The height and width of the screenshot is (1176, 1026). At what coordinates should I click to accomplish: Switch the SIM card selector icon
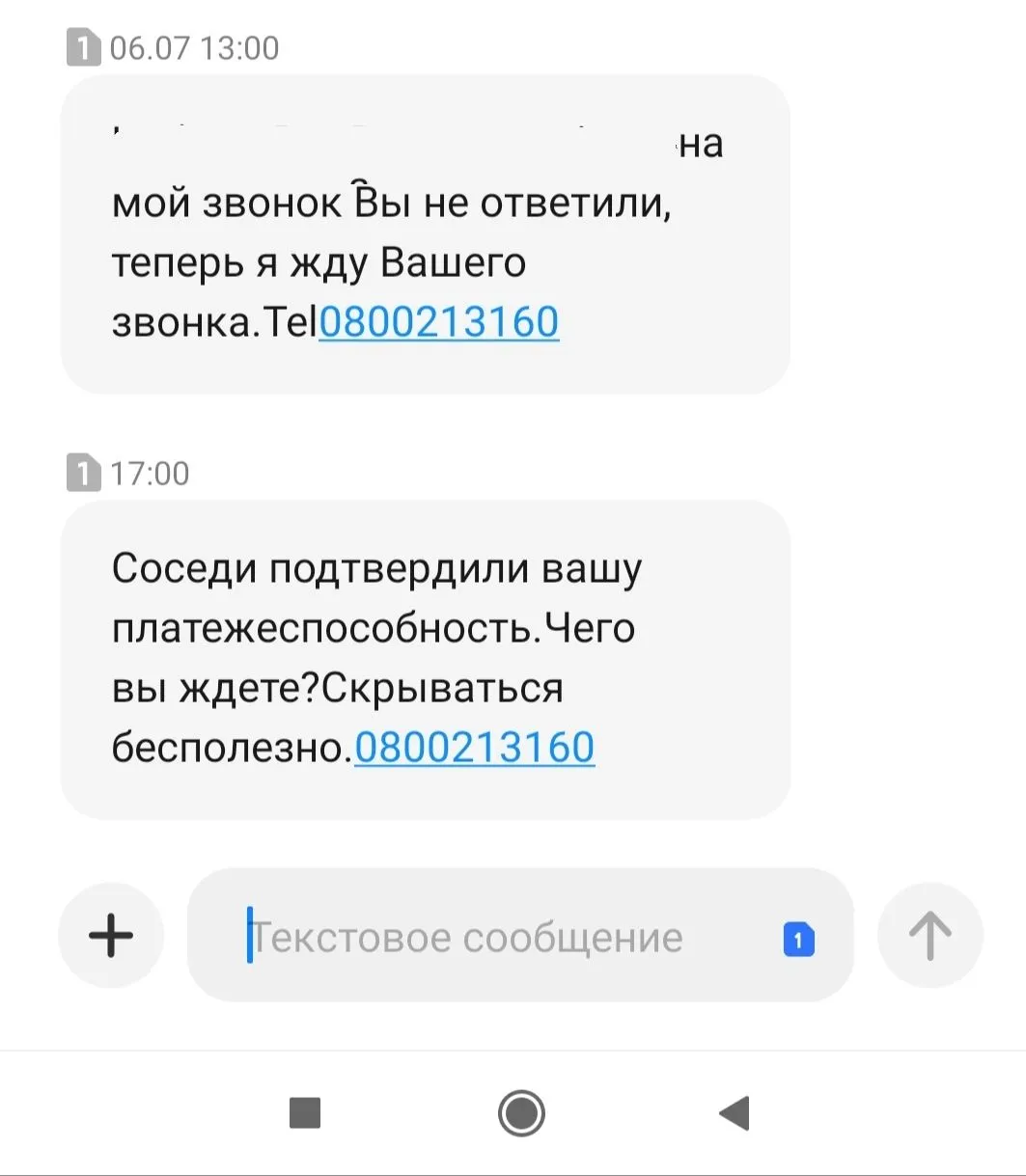798,938
